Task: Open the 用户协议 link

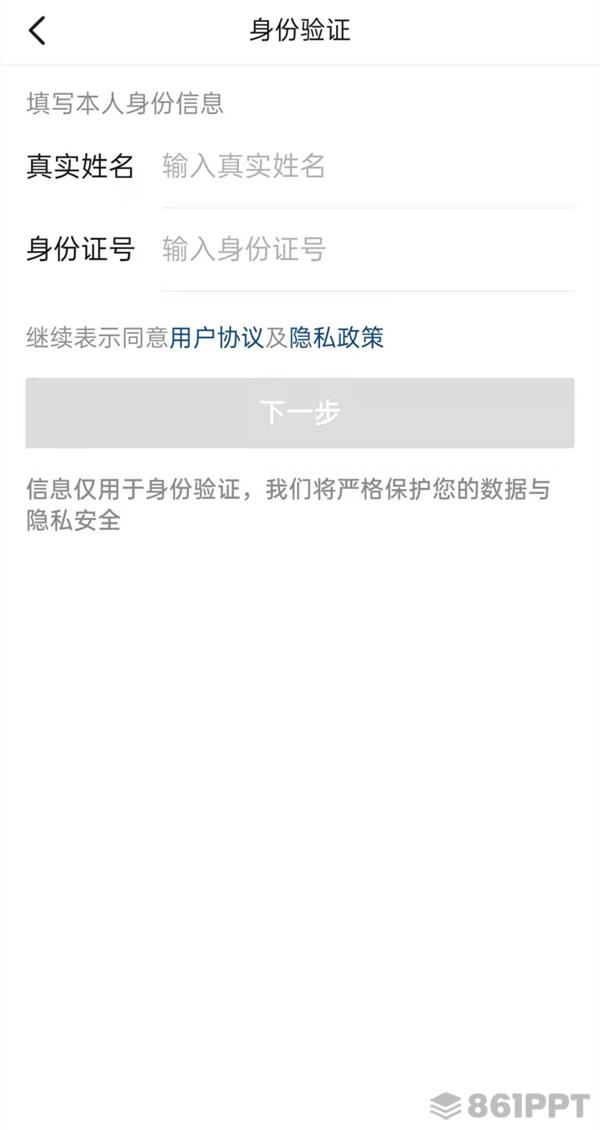Action: coord(217,338)
